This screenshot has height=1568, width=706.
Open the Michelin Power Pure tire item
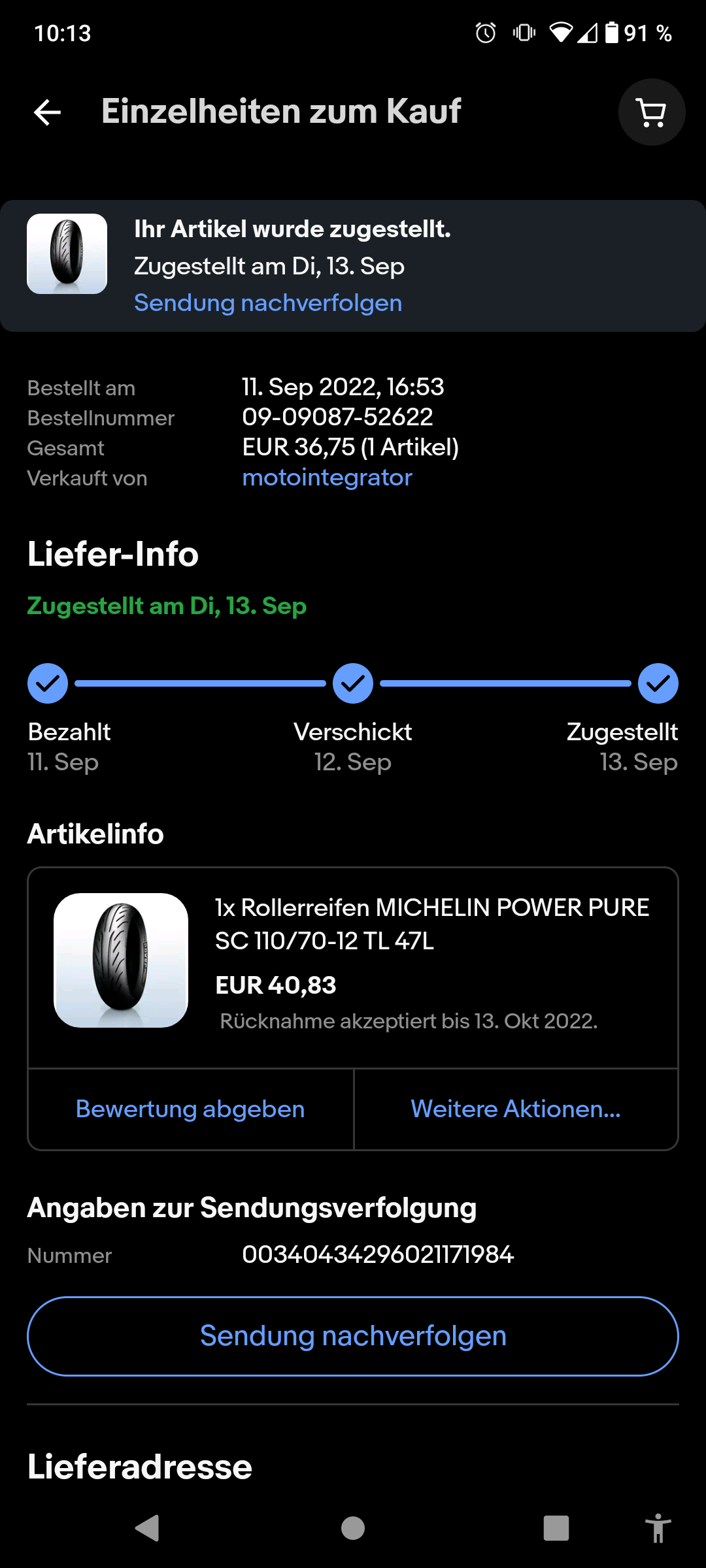click(431, 924)
